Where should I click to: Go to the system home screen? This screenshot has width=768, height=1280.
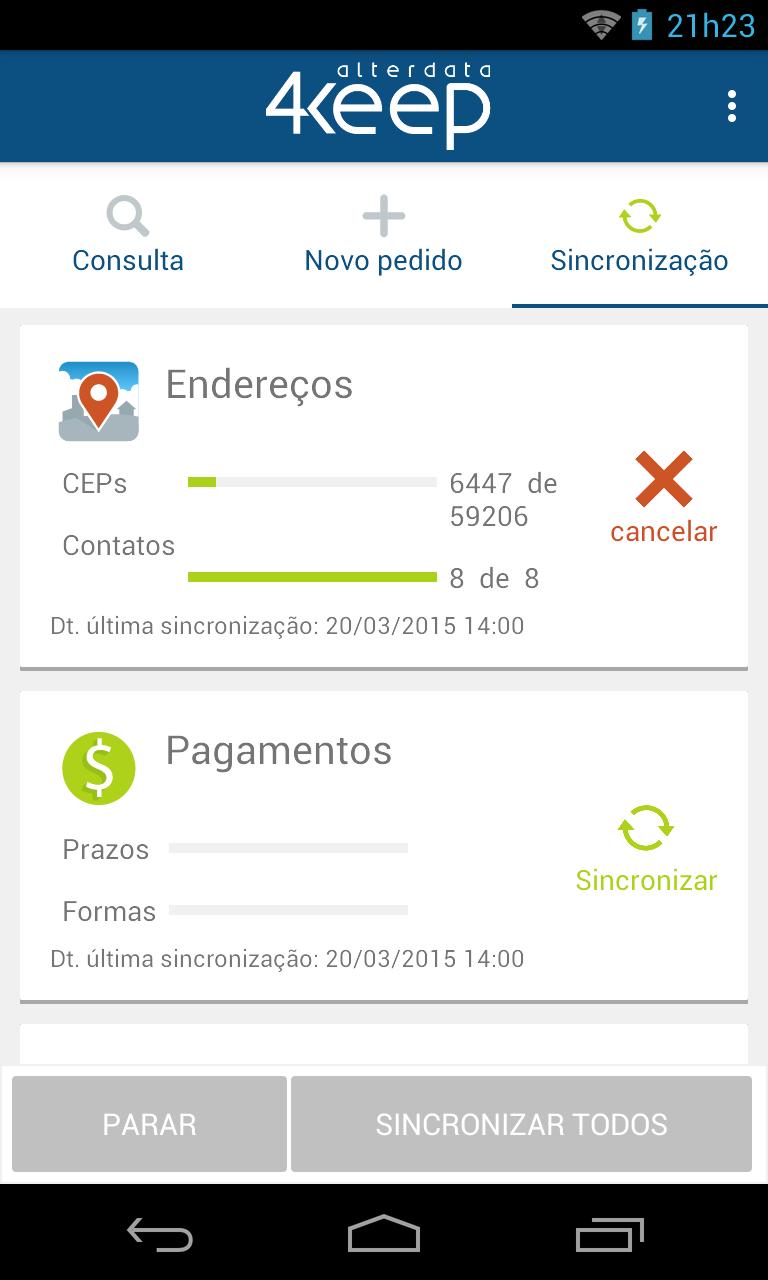[384, 1235]
